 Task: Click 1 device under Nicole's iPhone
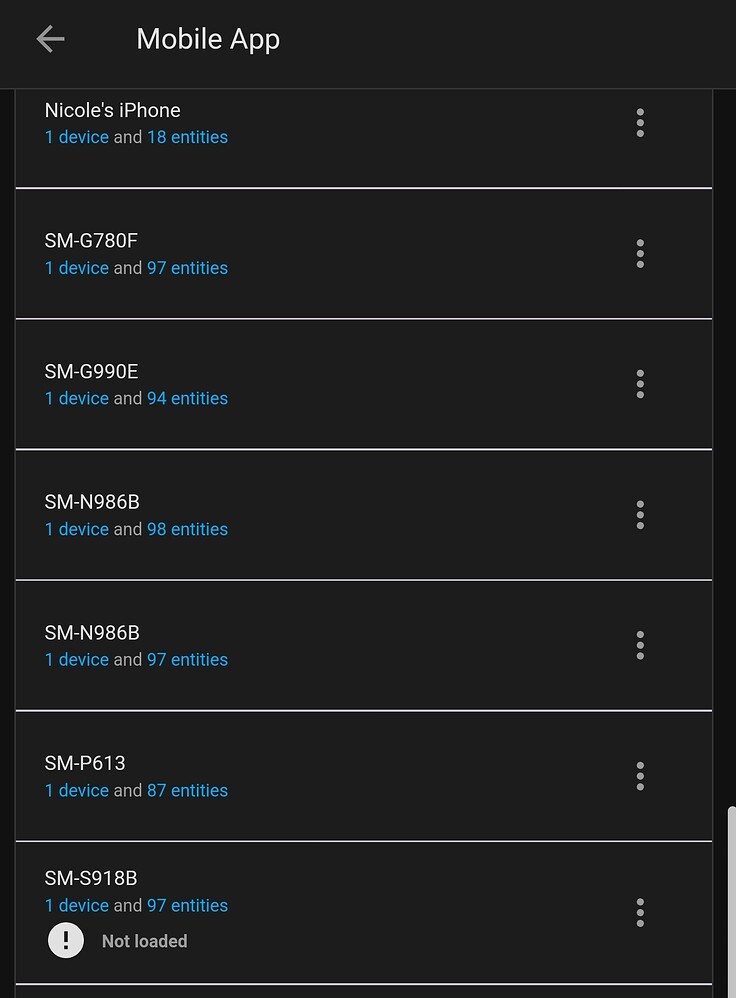tap(76, 137)
